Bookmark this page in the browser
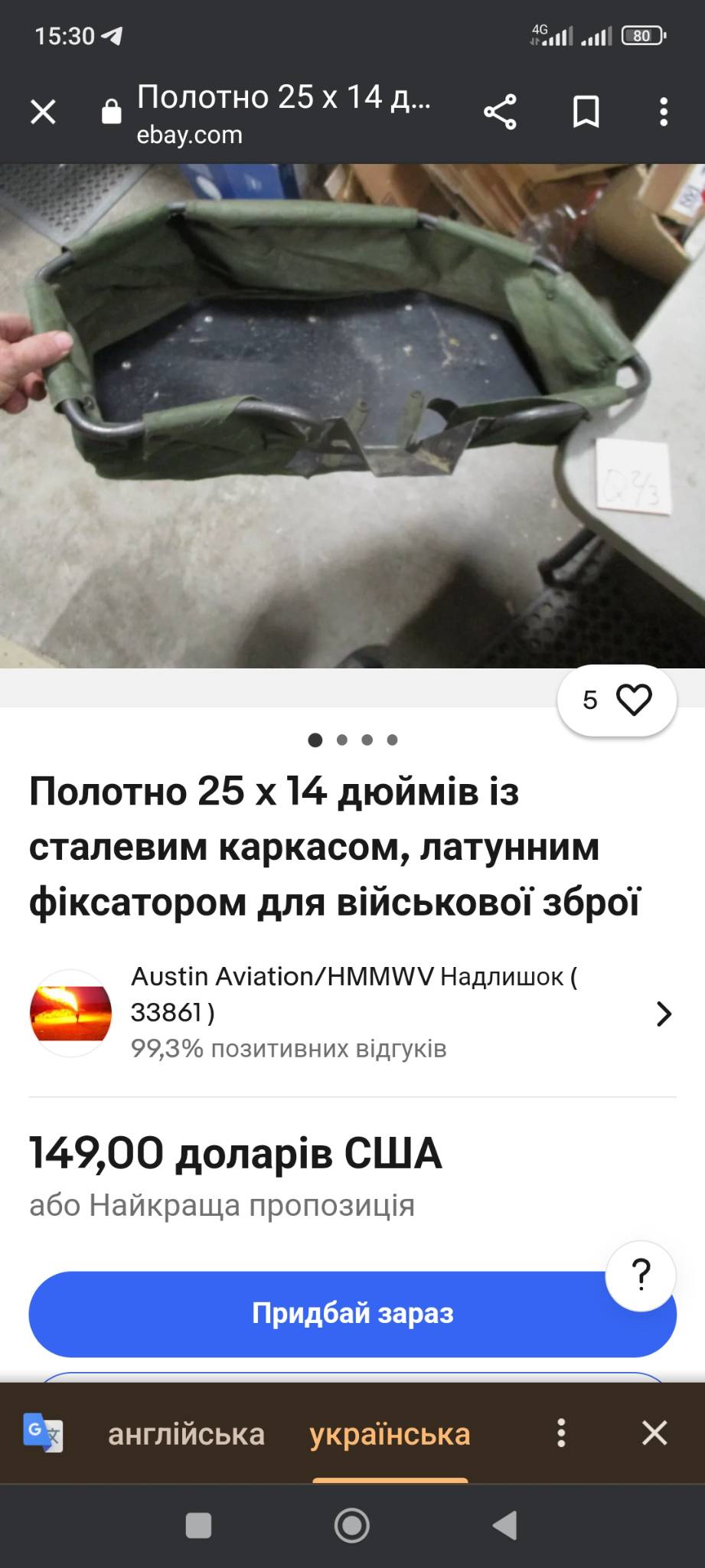 [x=586, y=113]
